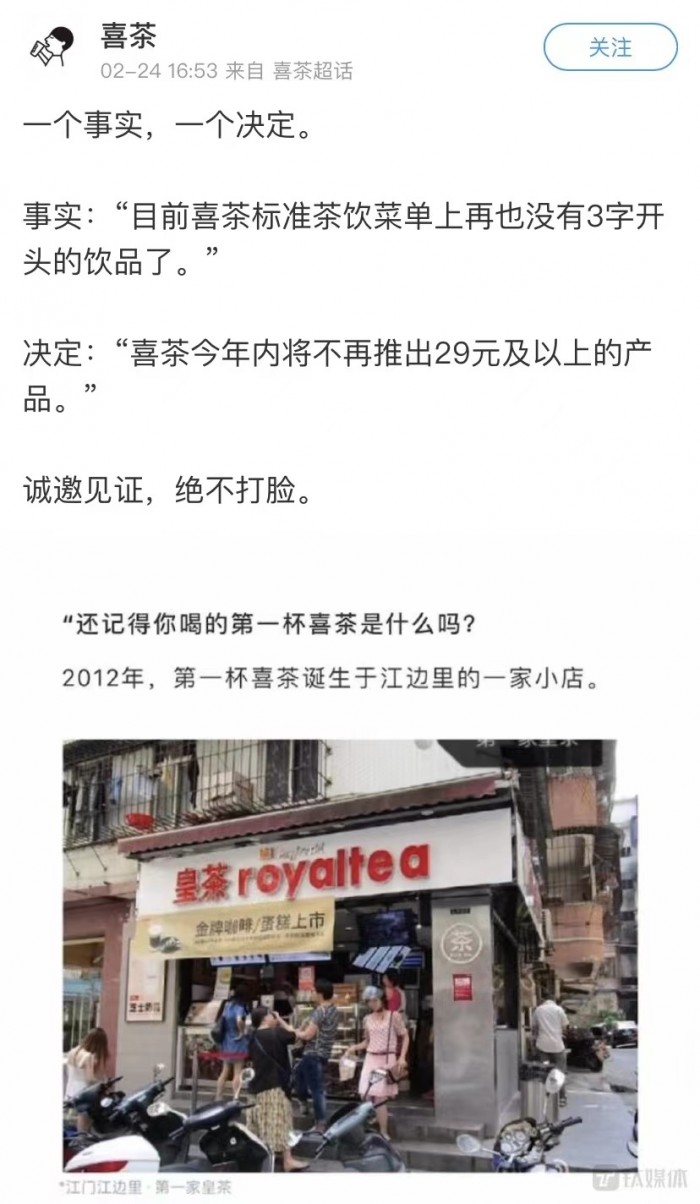Follow 喜茶 with the 关注 button
This screenshot has height=1204, width=700.
610,47
